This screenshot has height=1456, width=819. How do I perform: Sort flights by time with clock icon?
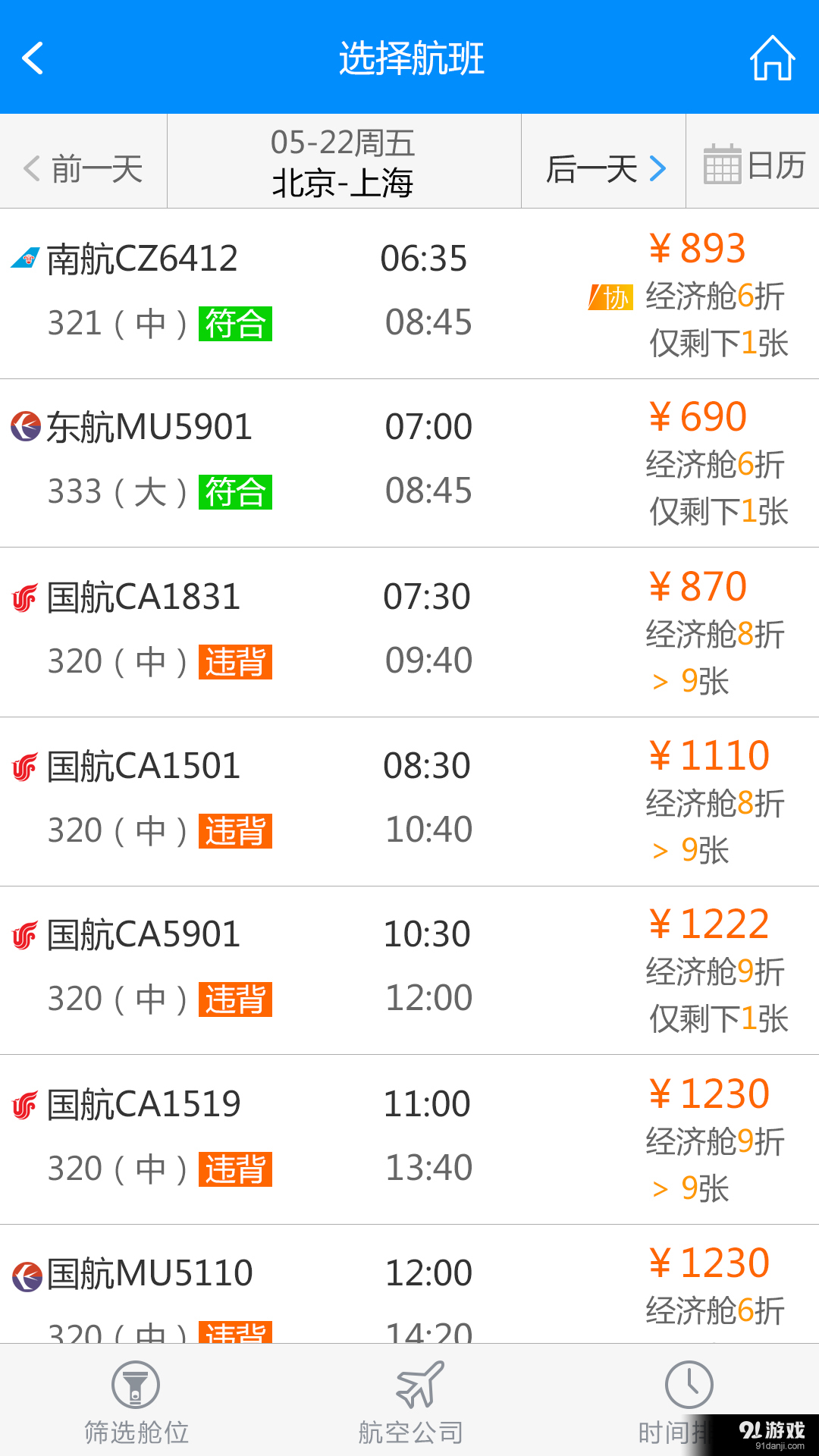tap(682, 1401)
